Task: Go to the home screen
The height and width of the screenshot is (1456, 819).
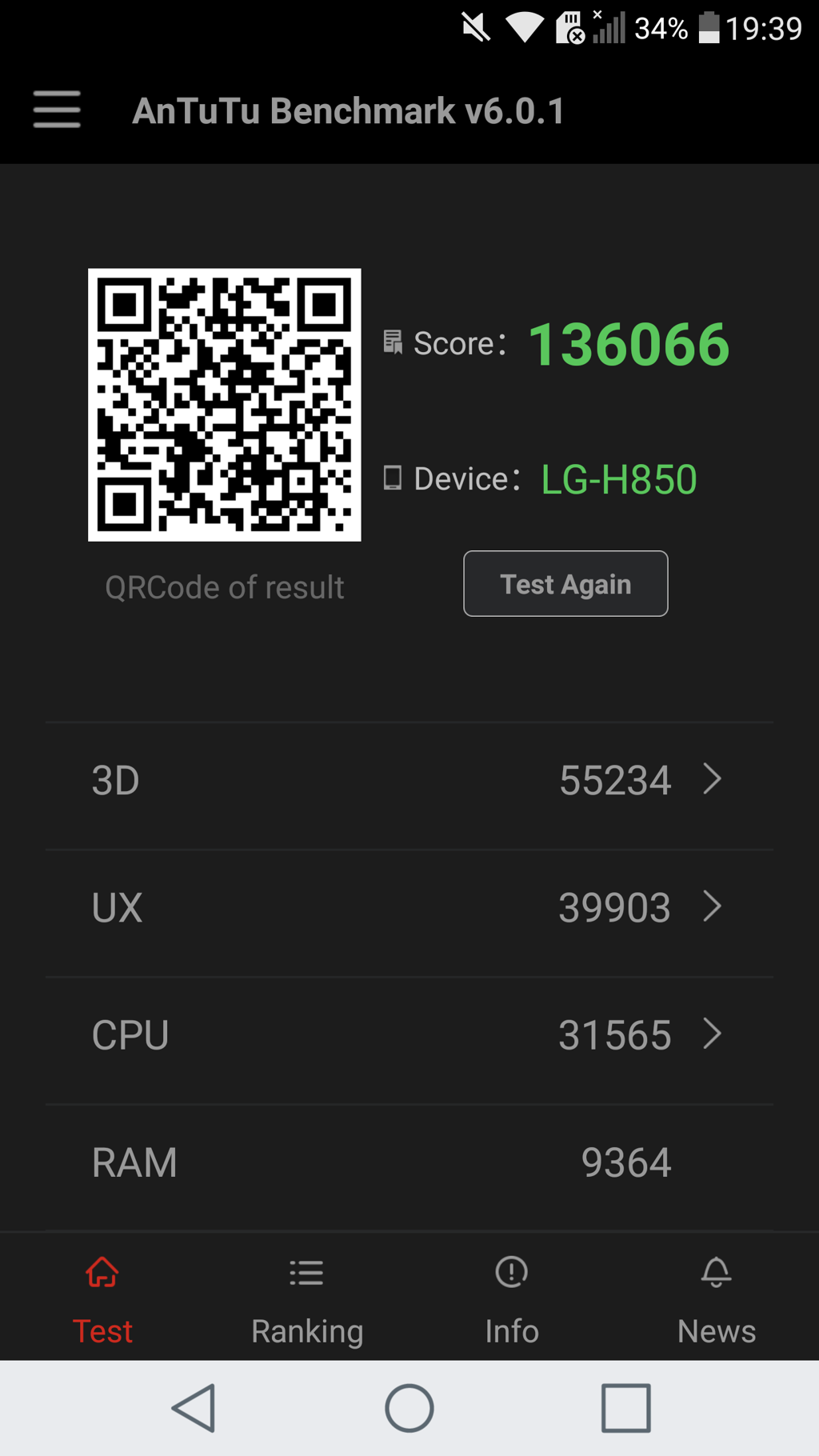Action: click(x=409, y=1408)
